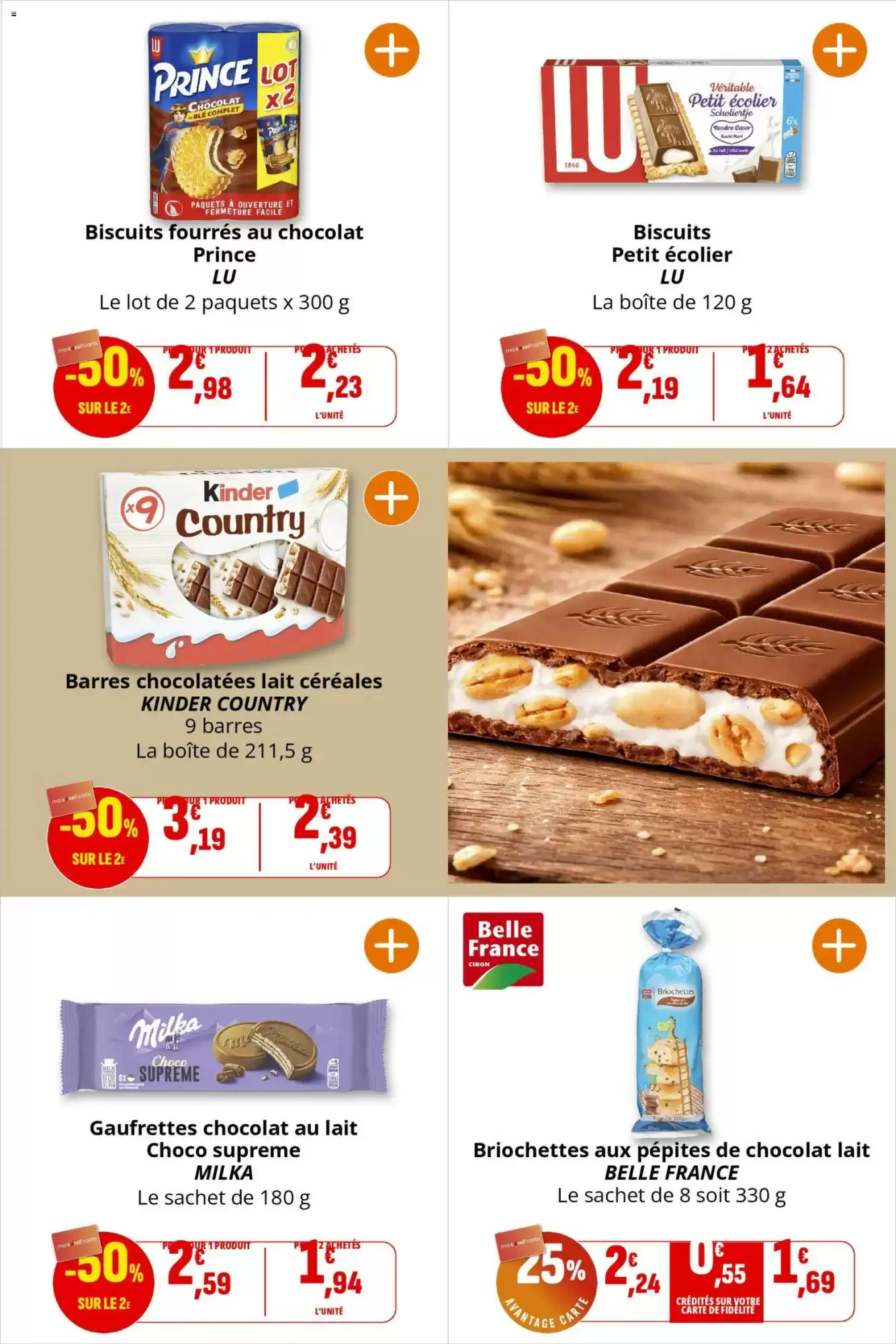Tap the plus button for Belle France Briochettes
The height and width of the screenshot is (1344, 896).
[x=839, y=946]
